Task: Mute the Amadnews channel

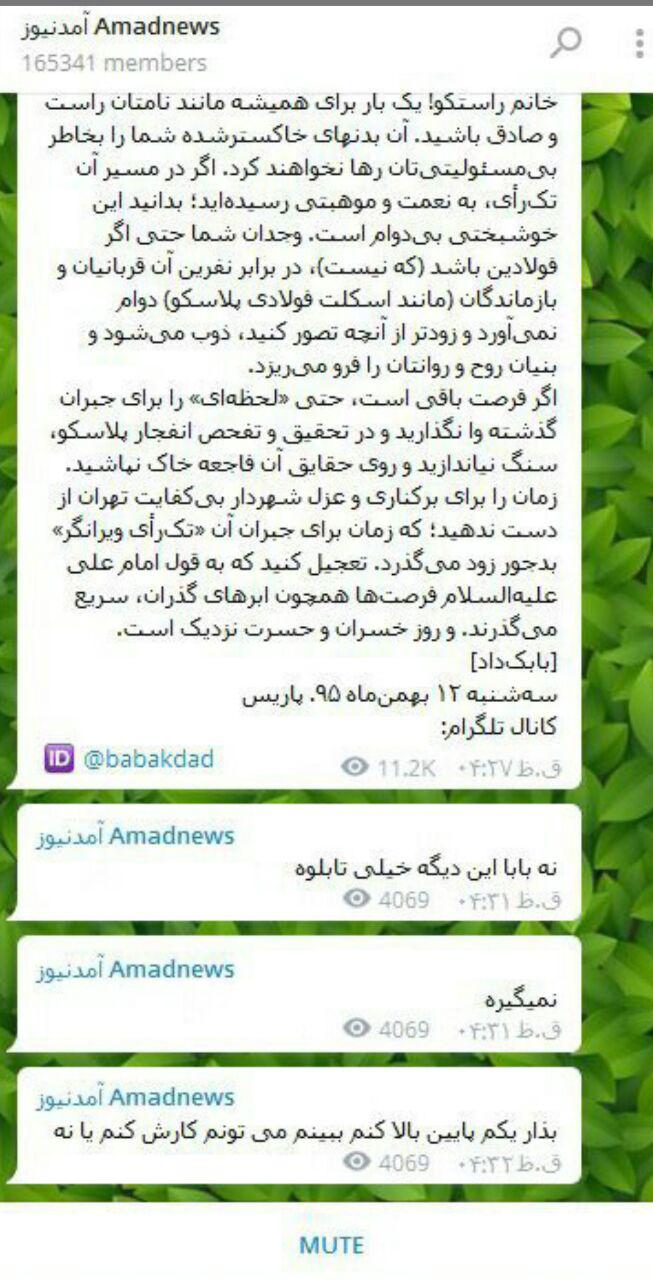Action: [x=331, y=1245]
